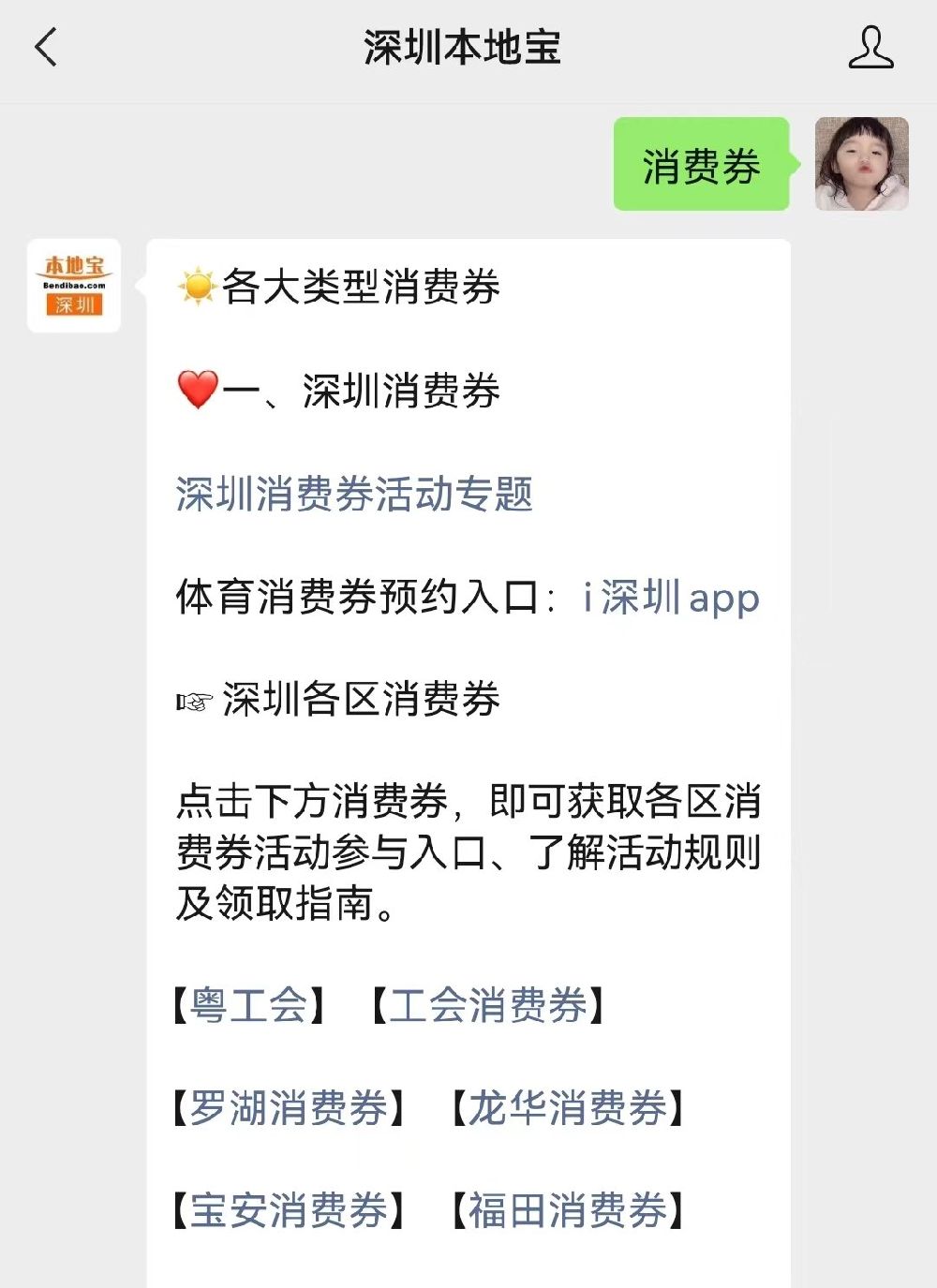This screenshot has width=937, height=1288.
Task: Open the 工会消费券 link
Action: 487,1005
